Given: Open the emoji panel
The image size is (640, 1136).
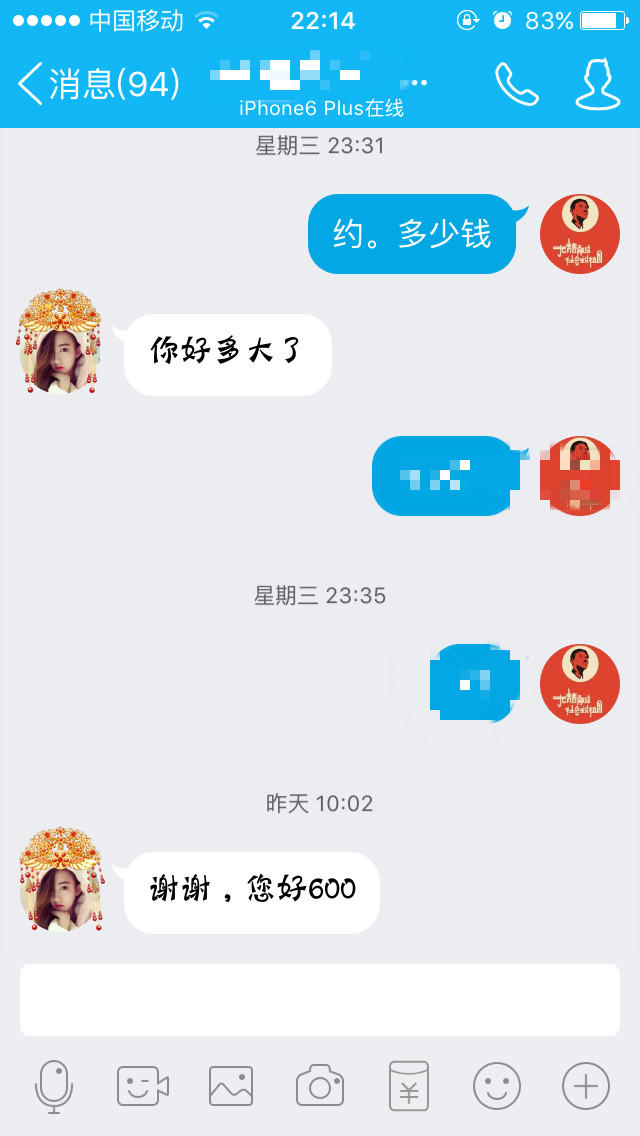Looking at the screenshot, I should click(497, 1086).
